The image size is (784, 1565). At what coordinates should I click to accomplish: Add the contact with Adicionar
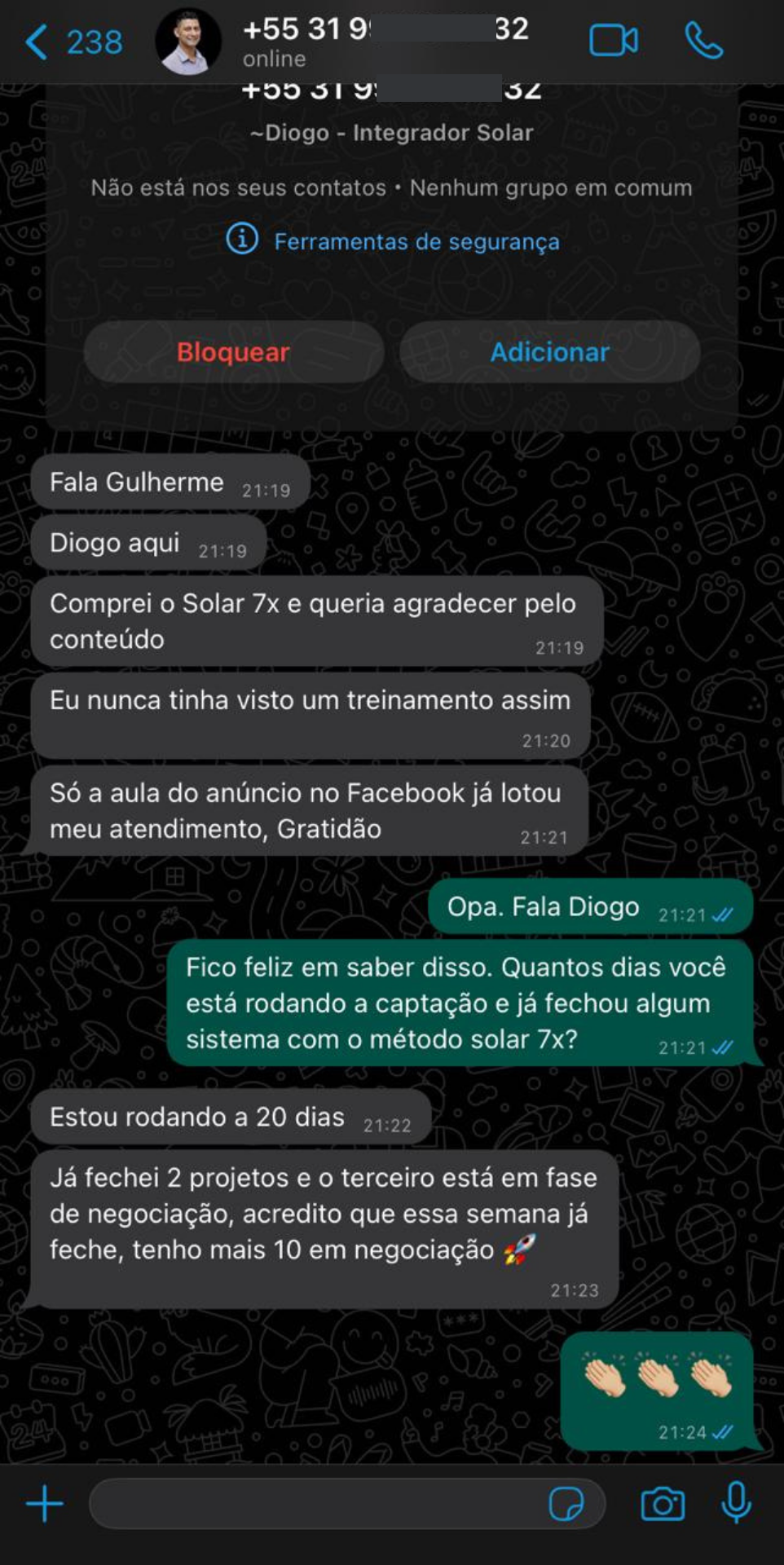[549, 352]
